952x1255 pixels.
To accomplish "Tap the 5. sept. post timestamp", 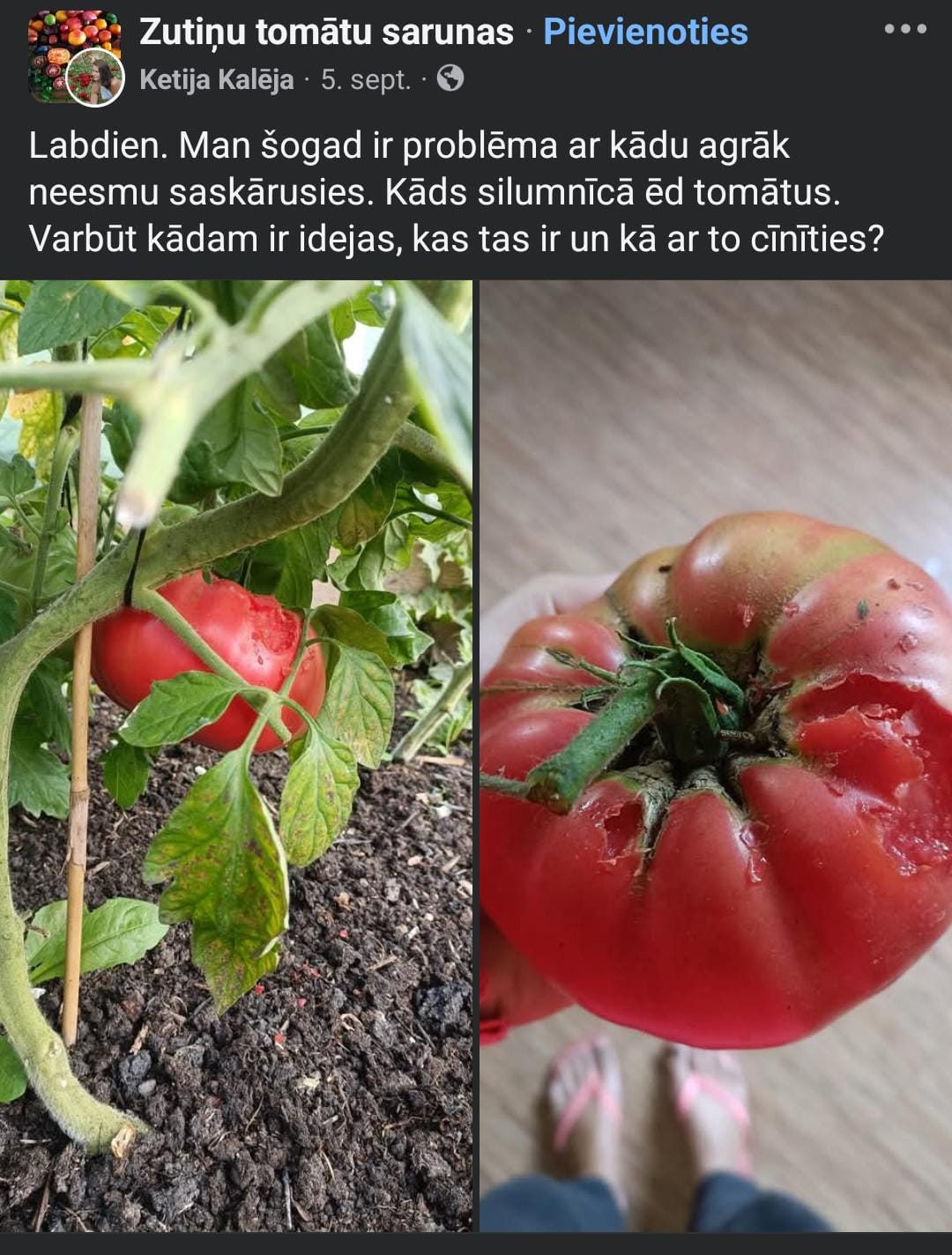I will point(366,79).
